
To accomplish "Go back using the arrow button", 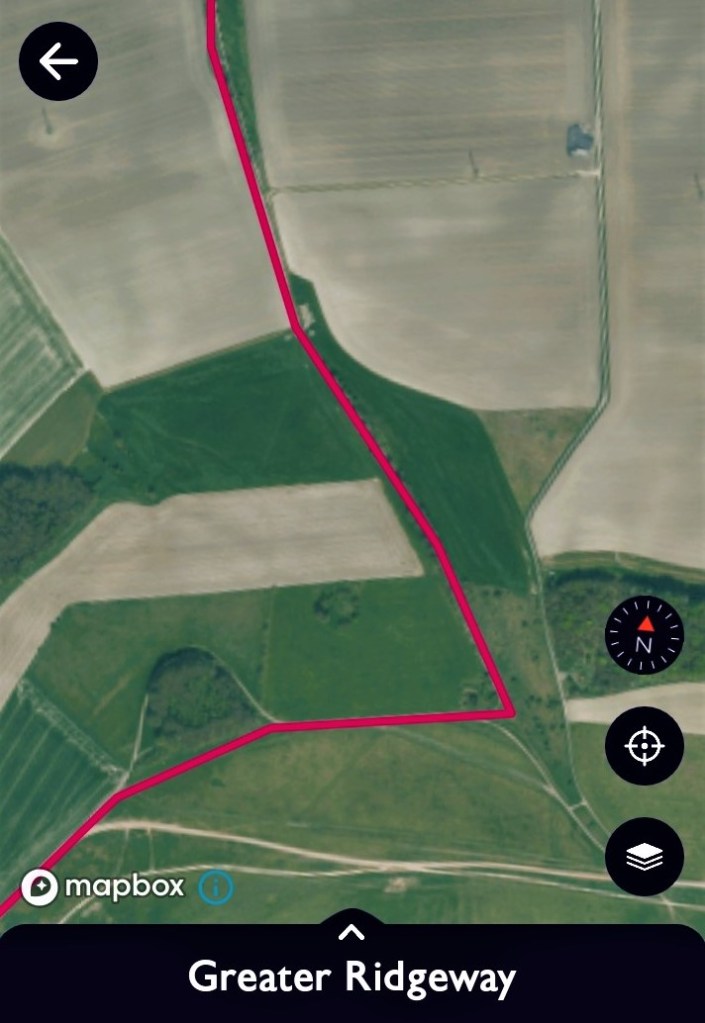I will (x=58, y=61).
